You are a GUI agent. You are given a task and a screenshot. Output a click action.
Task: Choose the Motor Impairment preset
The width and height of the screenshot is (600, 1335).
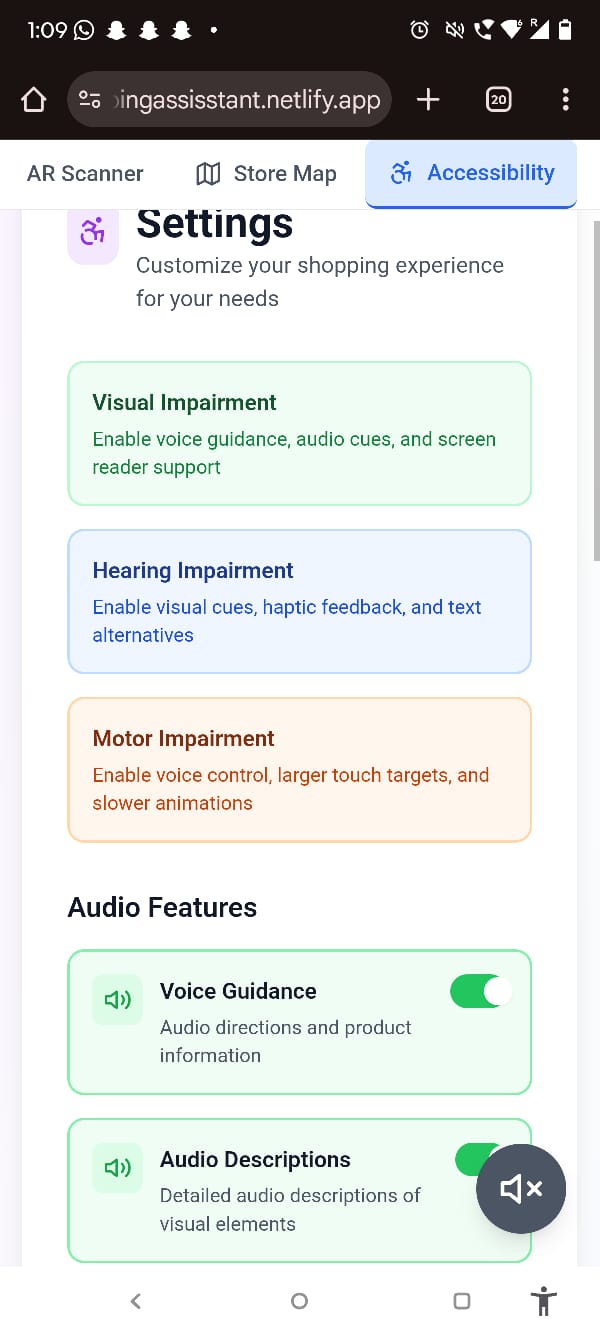pos(299,769)
